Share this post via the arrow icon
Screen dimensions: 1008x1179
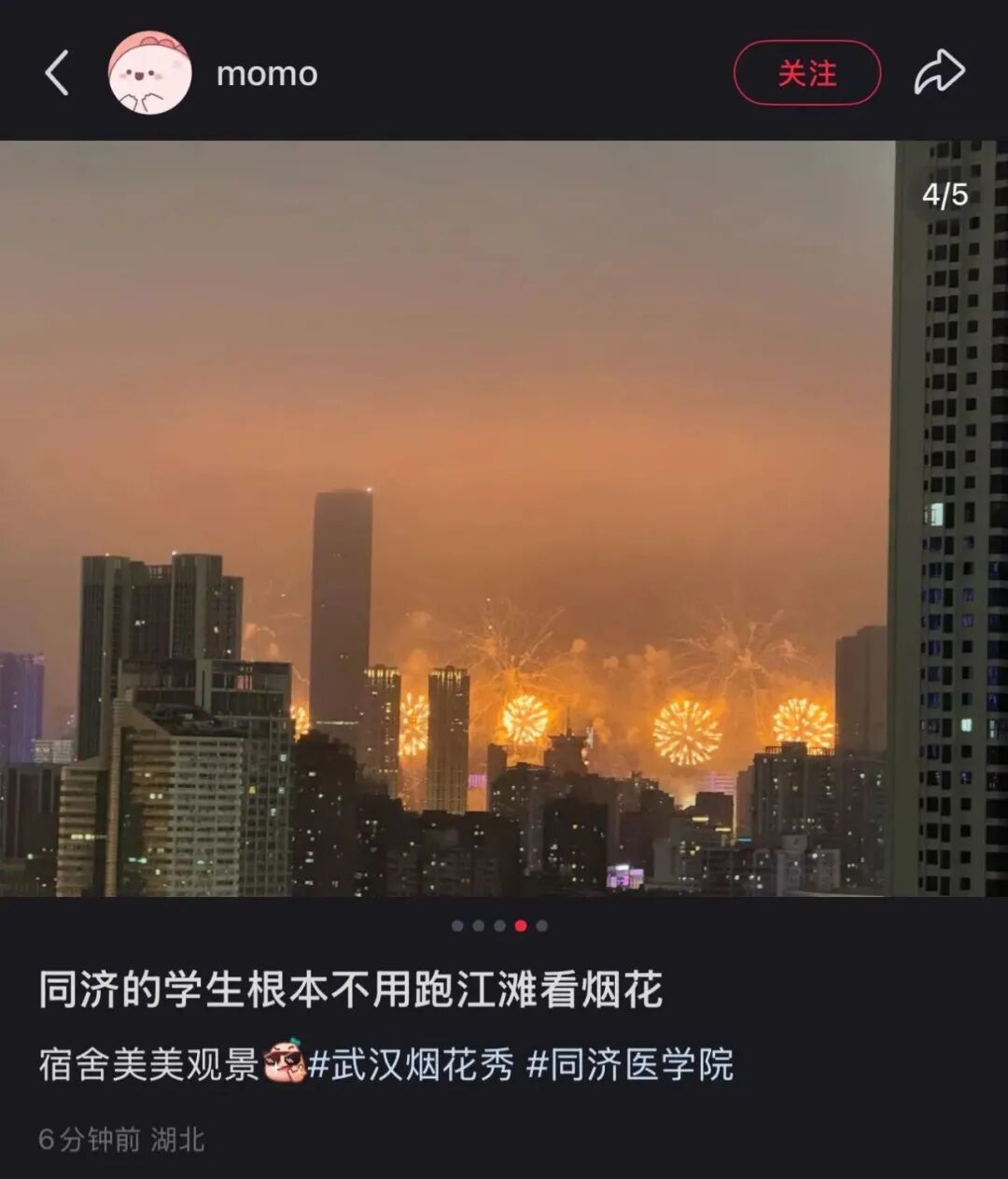pos(939,73)
